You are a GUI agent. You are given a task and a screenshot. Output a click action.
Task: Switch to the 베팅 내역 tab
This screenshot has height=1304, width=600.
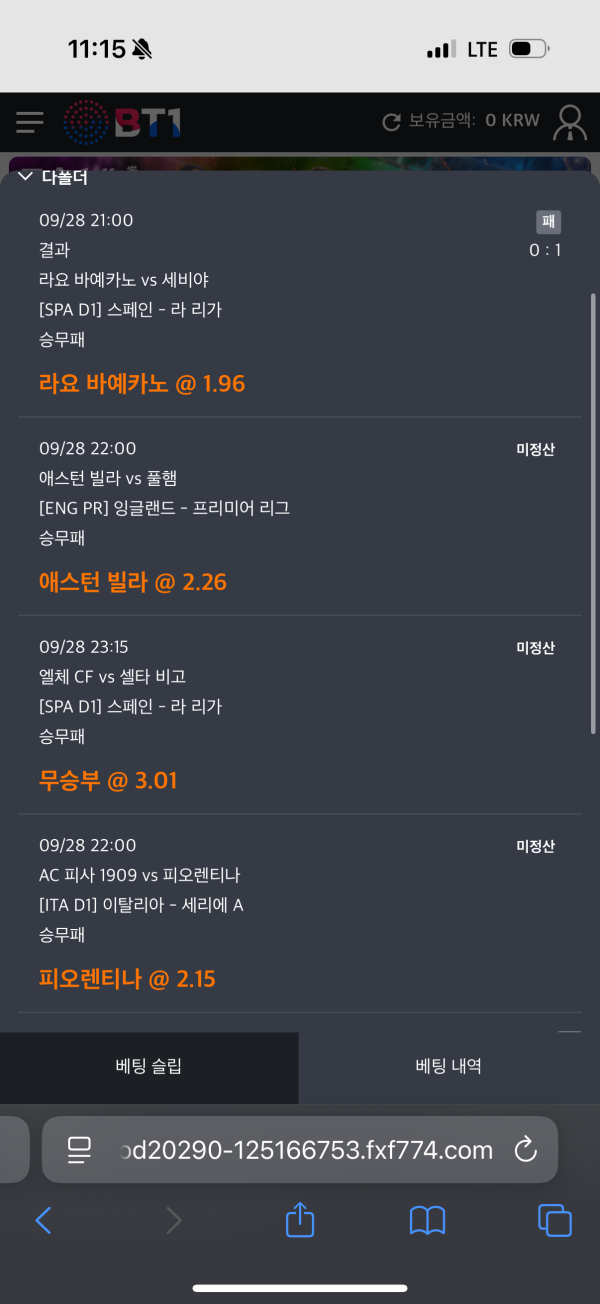[x=449, y=1066]
